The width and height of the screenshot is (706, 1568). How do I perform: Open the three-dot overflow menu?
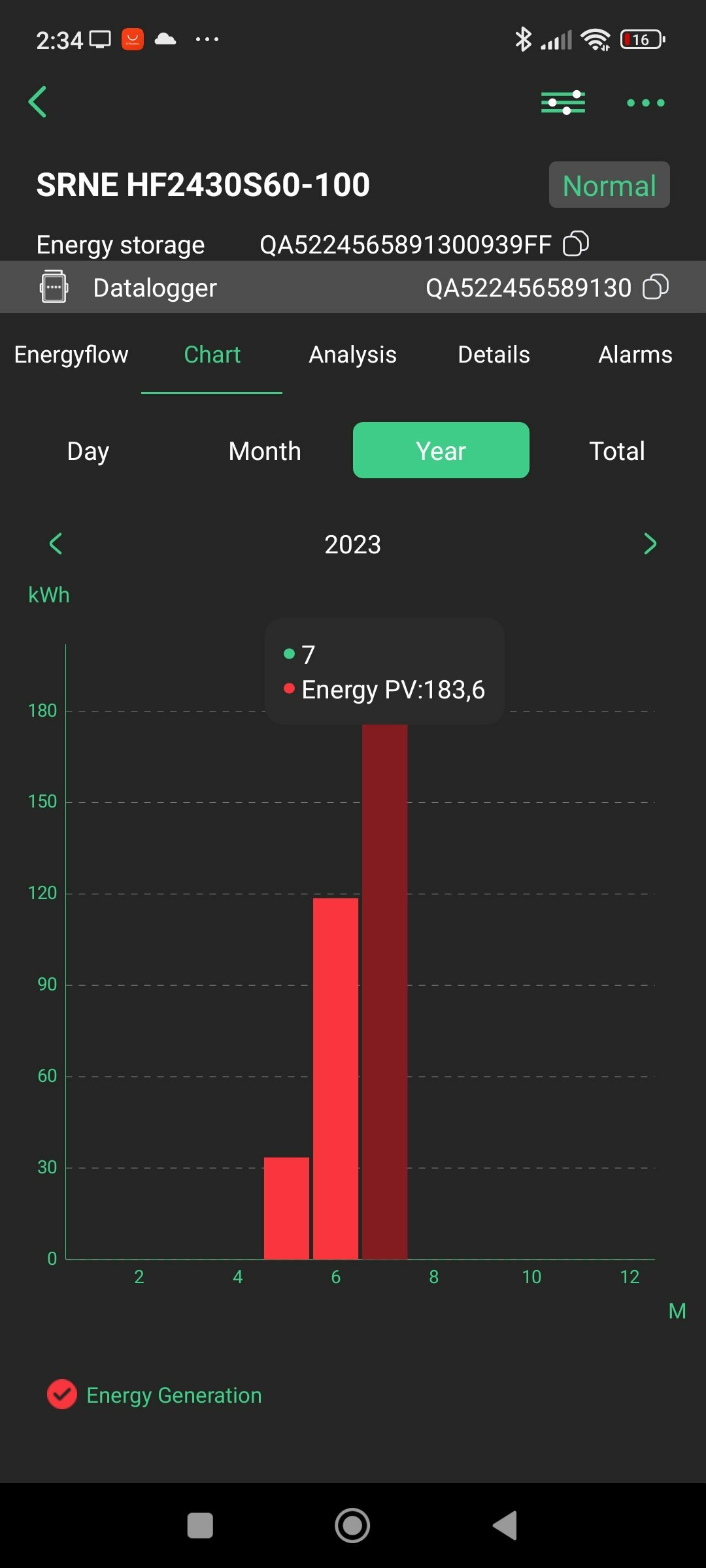coord(645,103)
